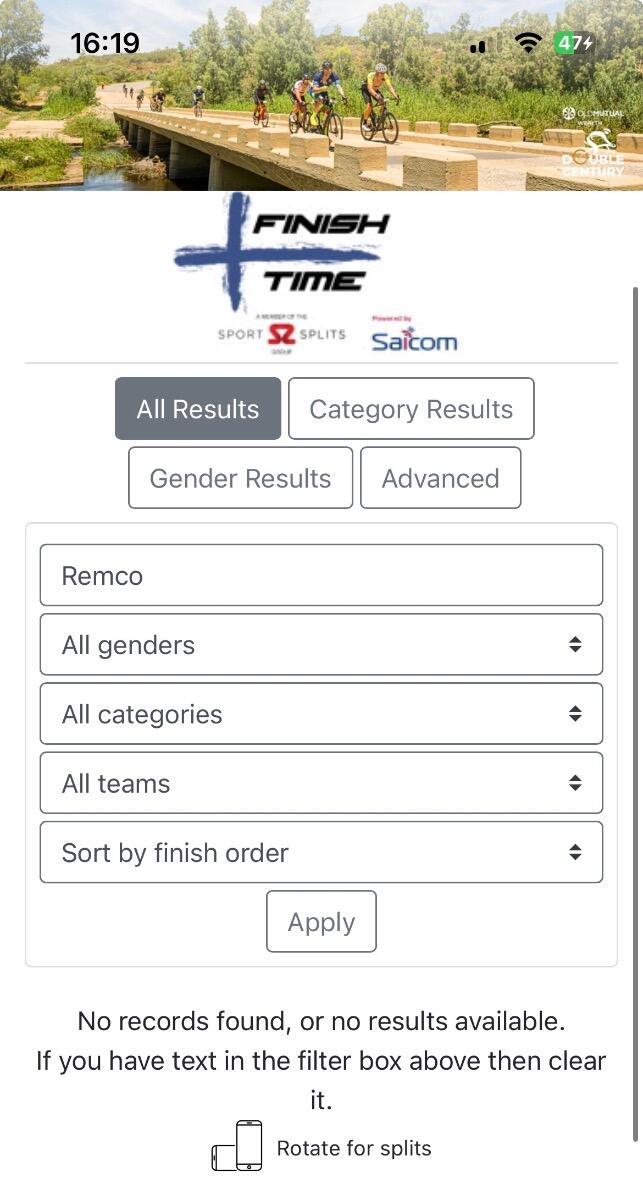Image resolution: width=643 pixels, height=1200 pixels.
Task: Show the Advanced results options
Action: pyautogui.click(x=440, y=478)
